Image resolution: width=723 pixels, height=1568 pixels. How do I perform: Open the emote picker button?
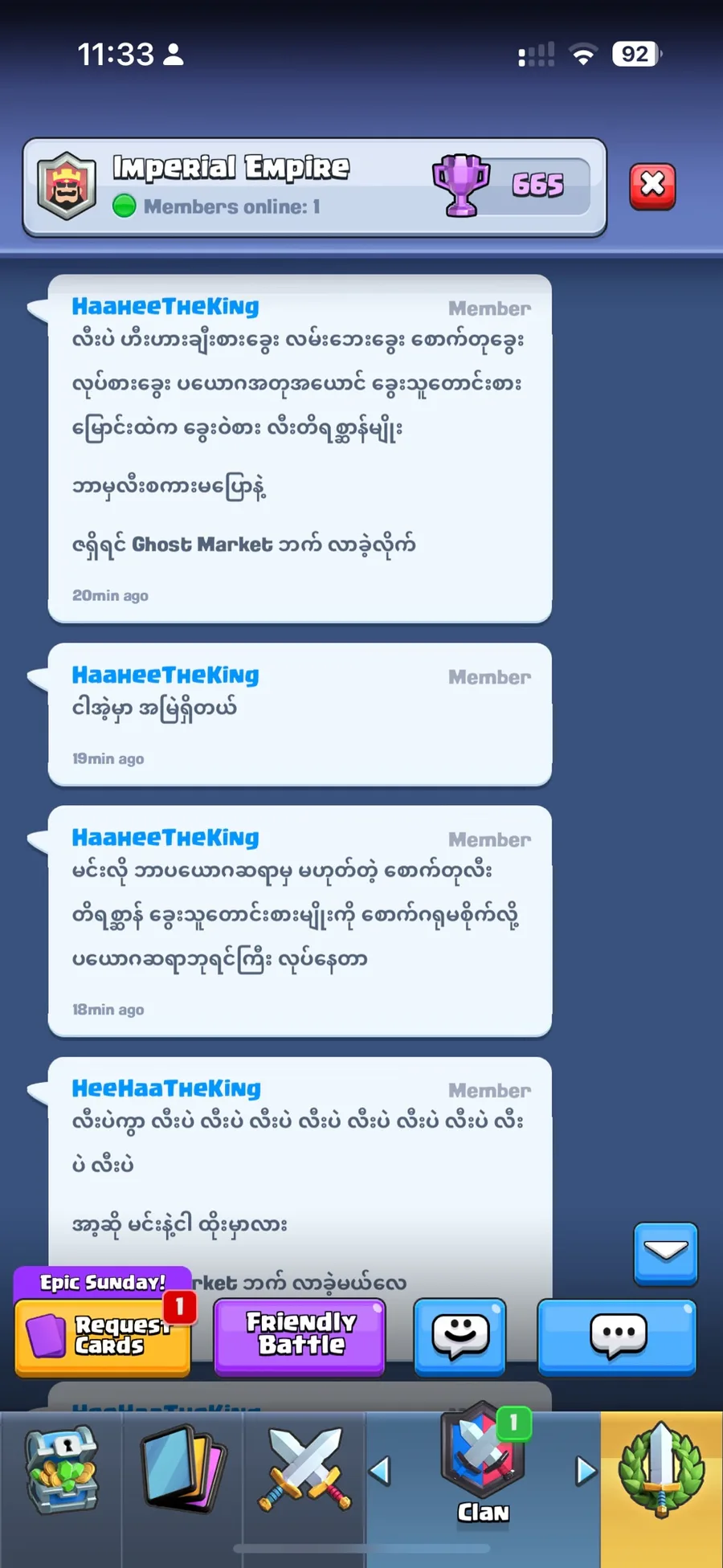[x=460, y=1337]
